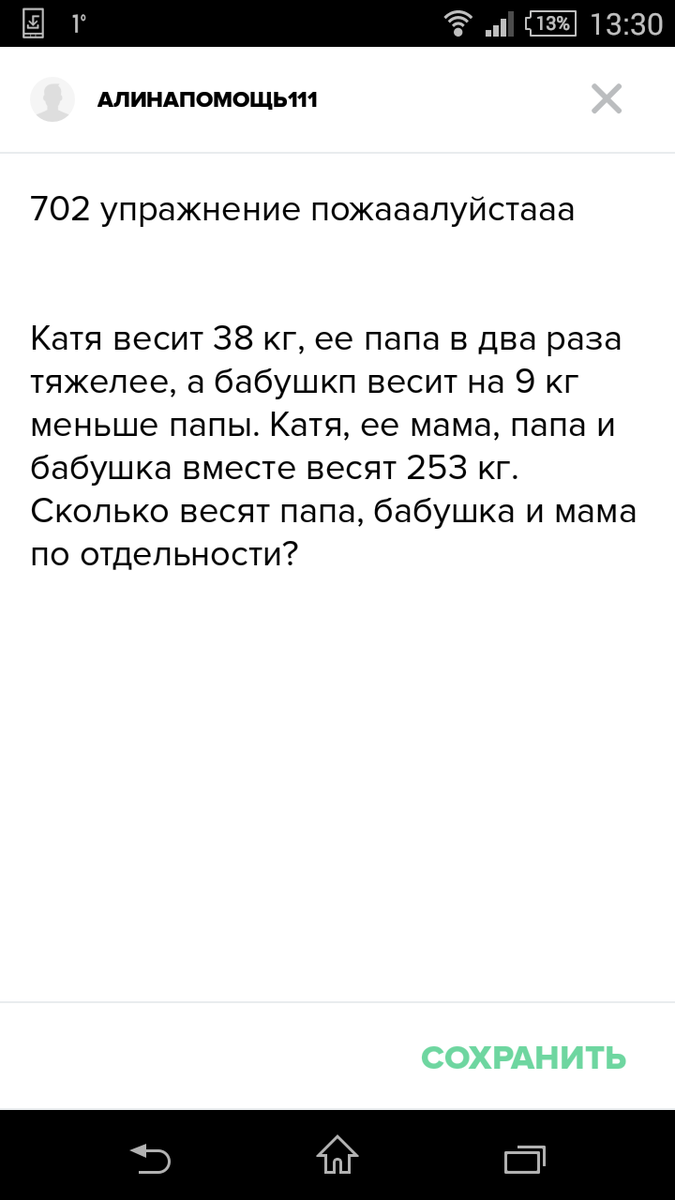Go back using system back button
Image resolution: width=675 pixels, height=1200 pixels.
pyautogui.click(x=150, y=1158)
